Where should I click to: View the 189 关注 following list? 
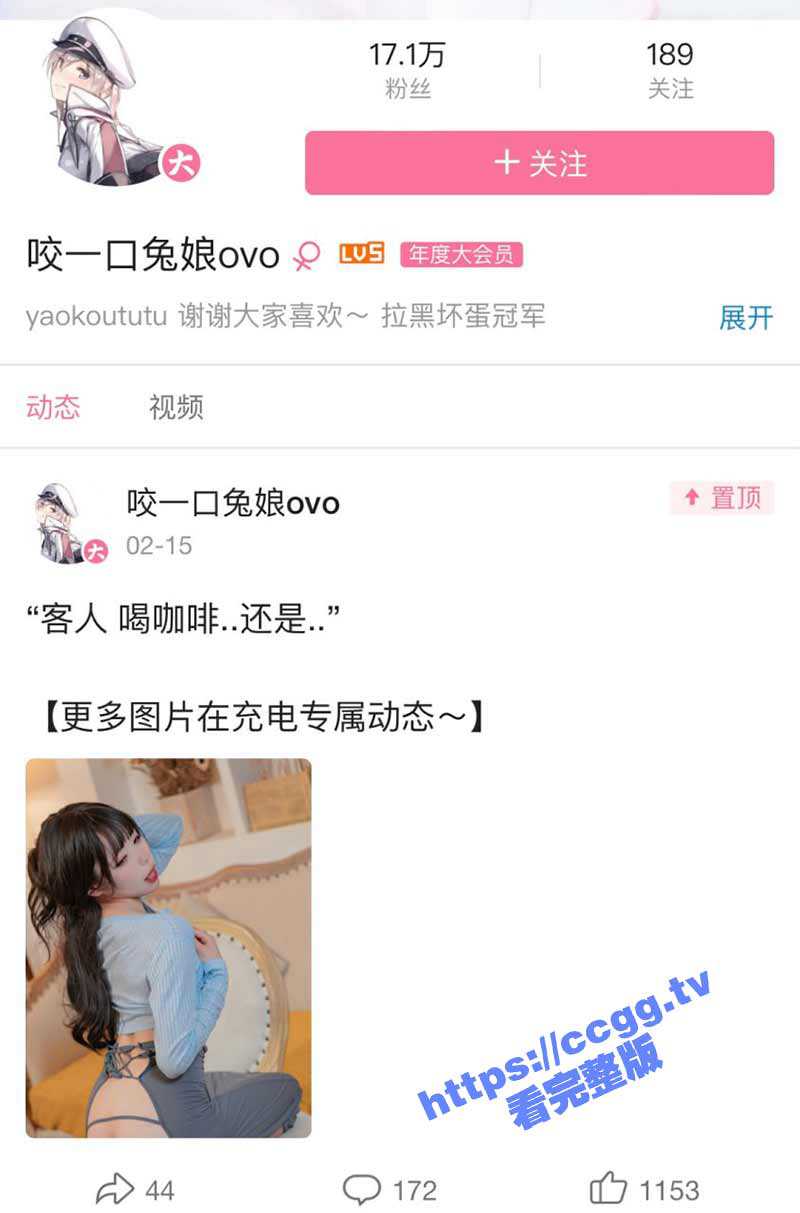(x=669, y=70)
